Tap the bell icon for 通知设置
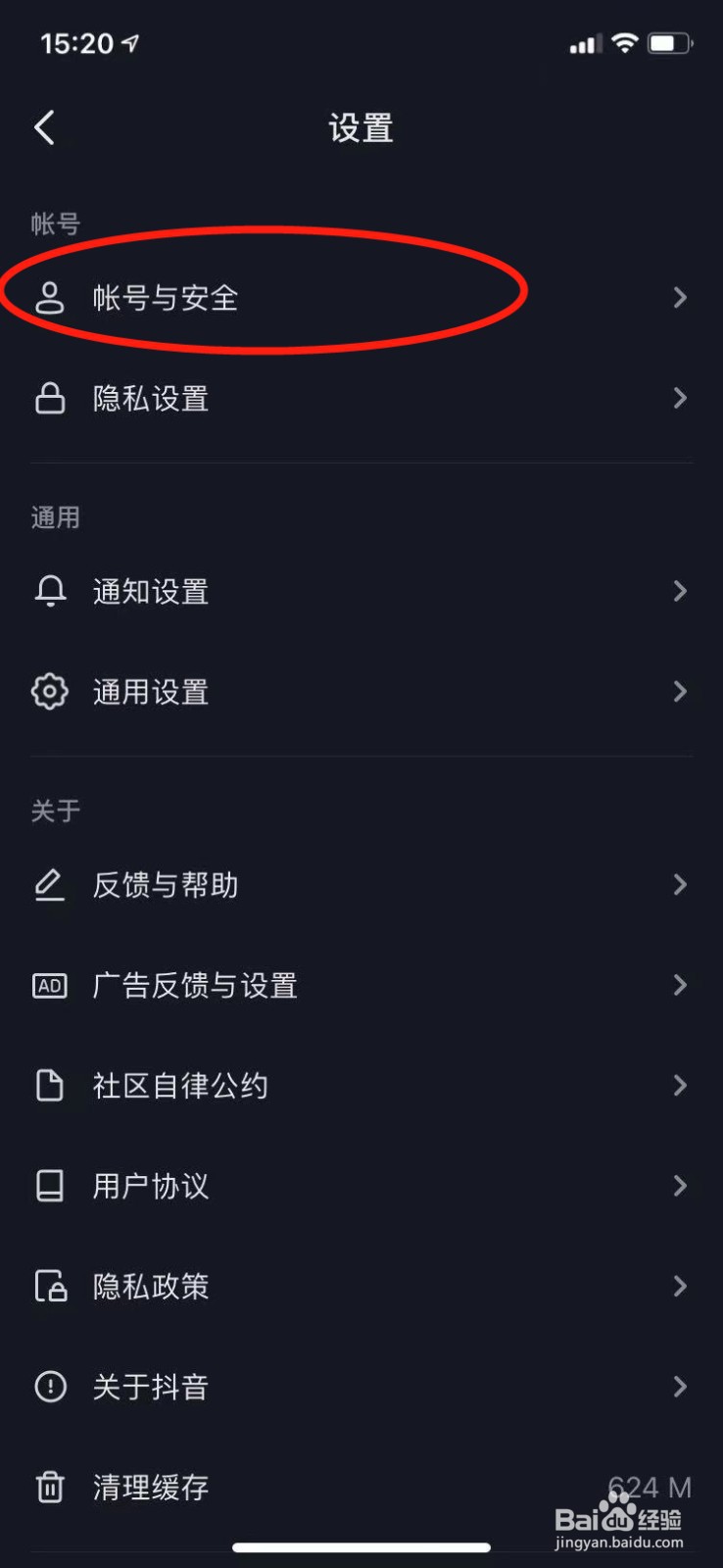The image size is (723, 1568). 50,591
